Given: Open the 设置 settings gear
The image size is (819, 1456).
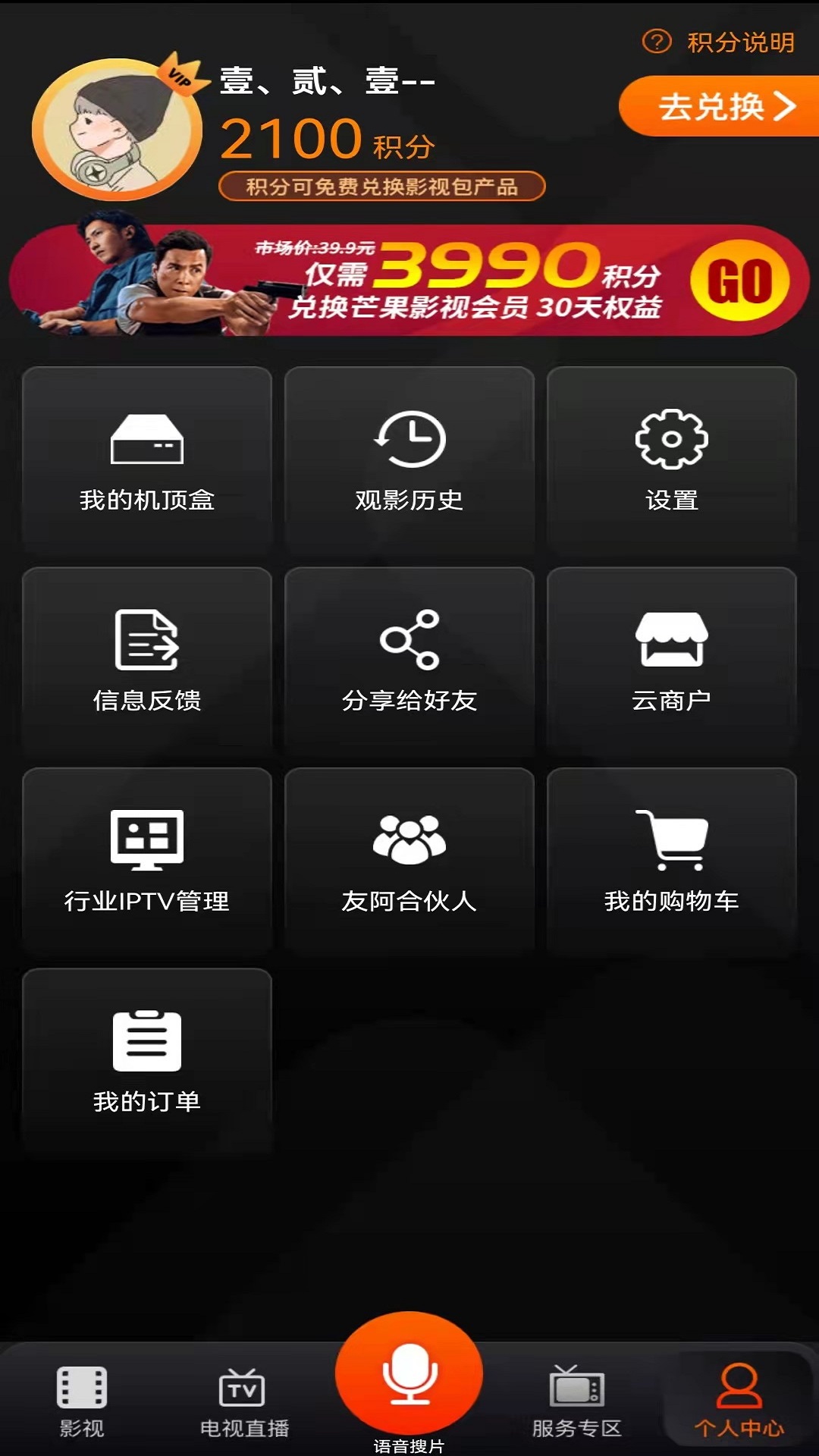Looking at the screenshot, I should [x=670, y=440].
